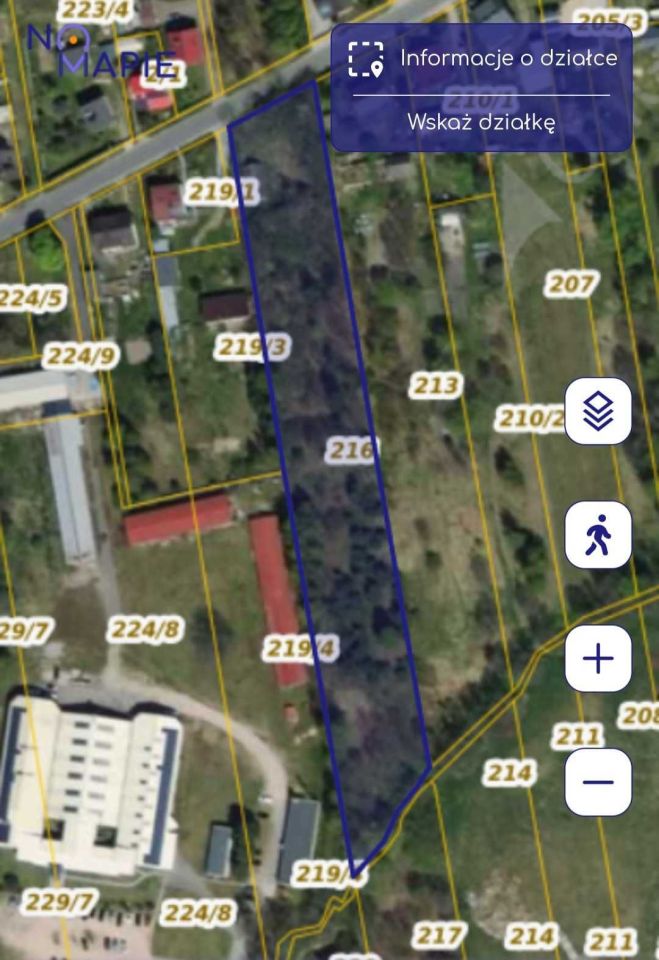Enable the pedestrian street view mode
The height and width of the screenshot is (960, 659).
598,535
